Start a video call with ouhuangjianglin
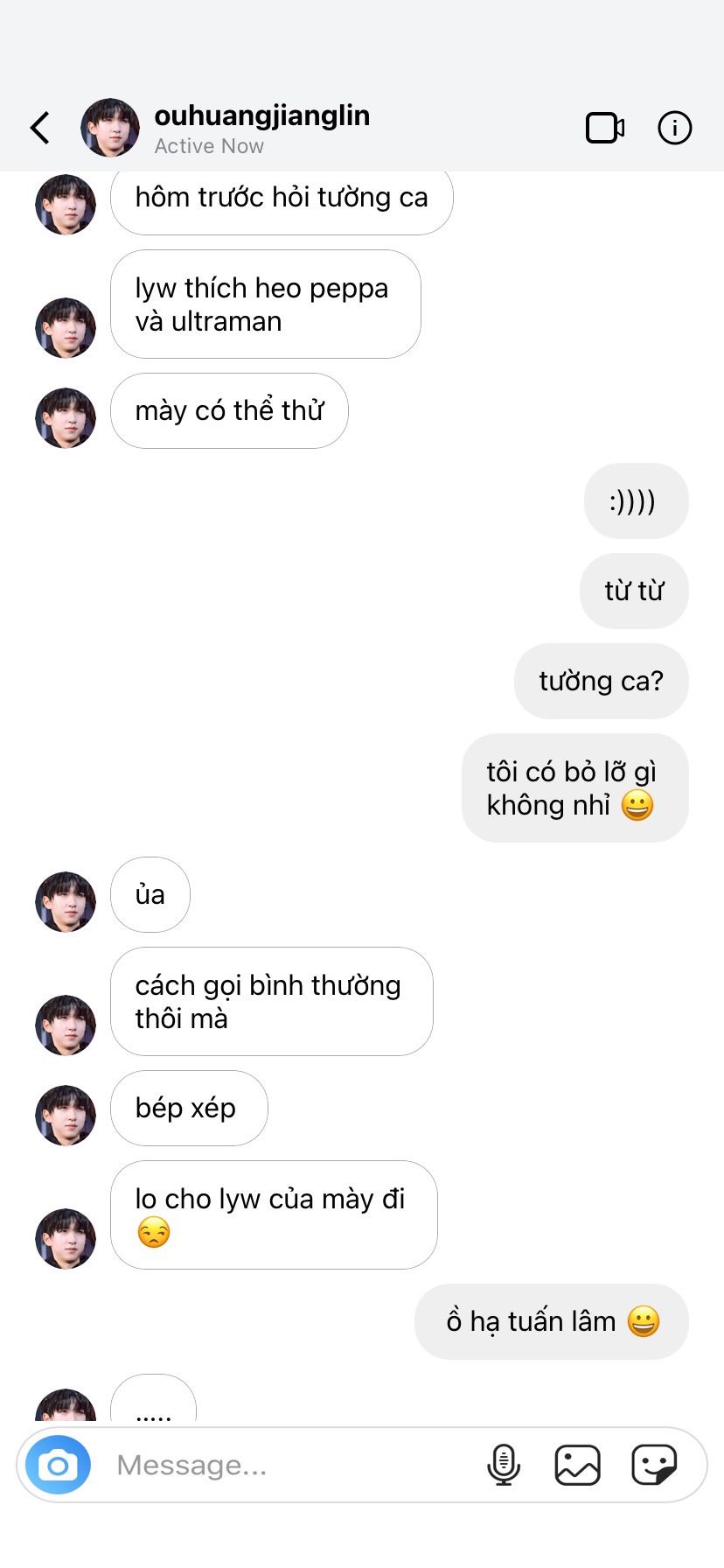This screenshot has width=724, height=1568. [x=604, y=128]
